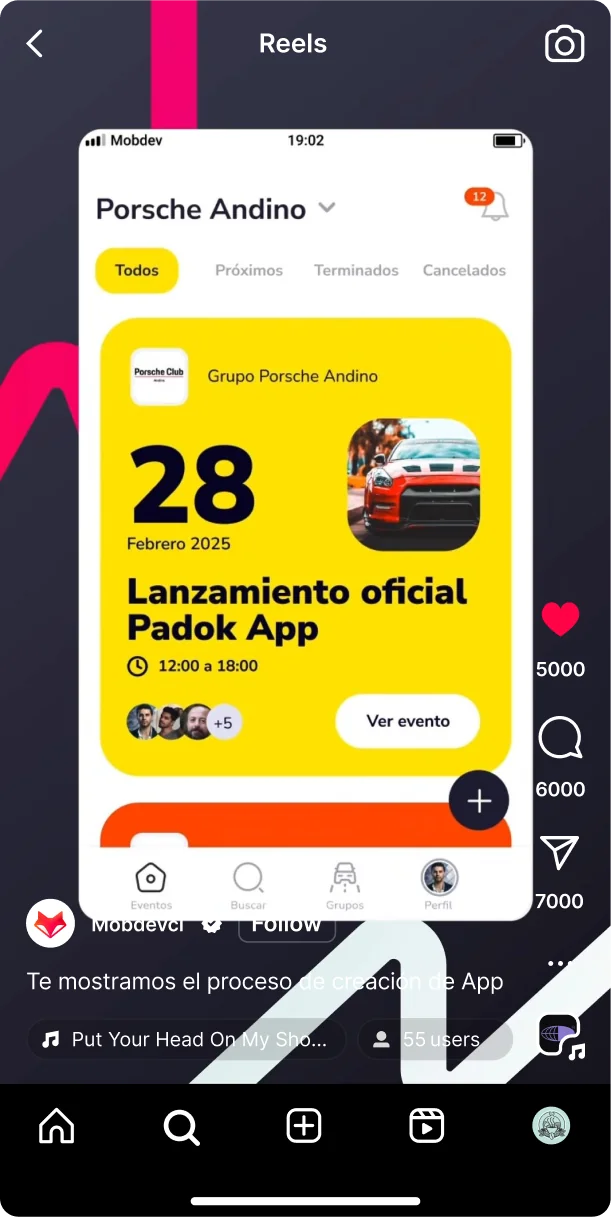Screen dimensions: 611x1217
Task: Share this reel via the paper plane icon
Action: [x=560, y=853]
